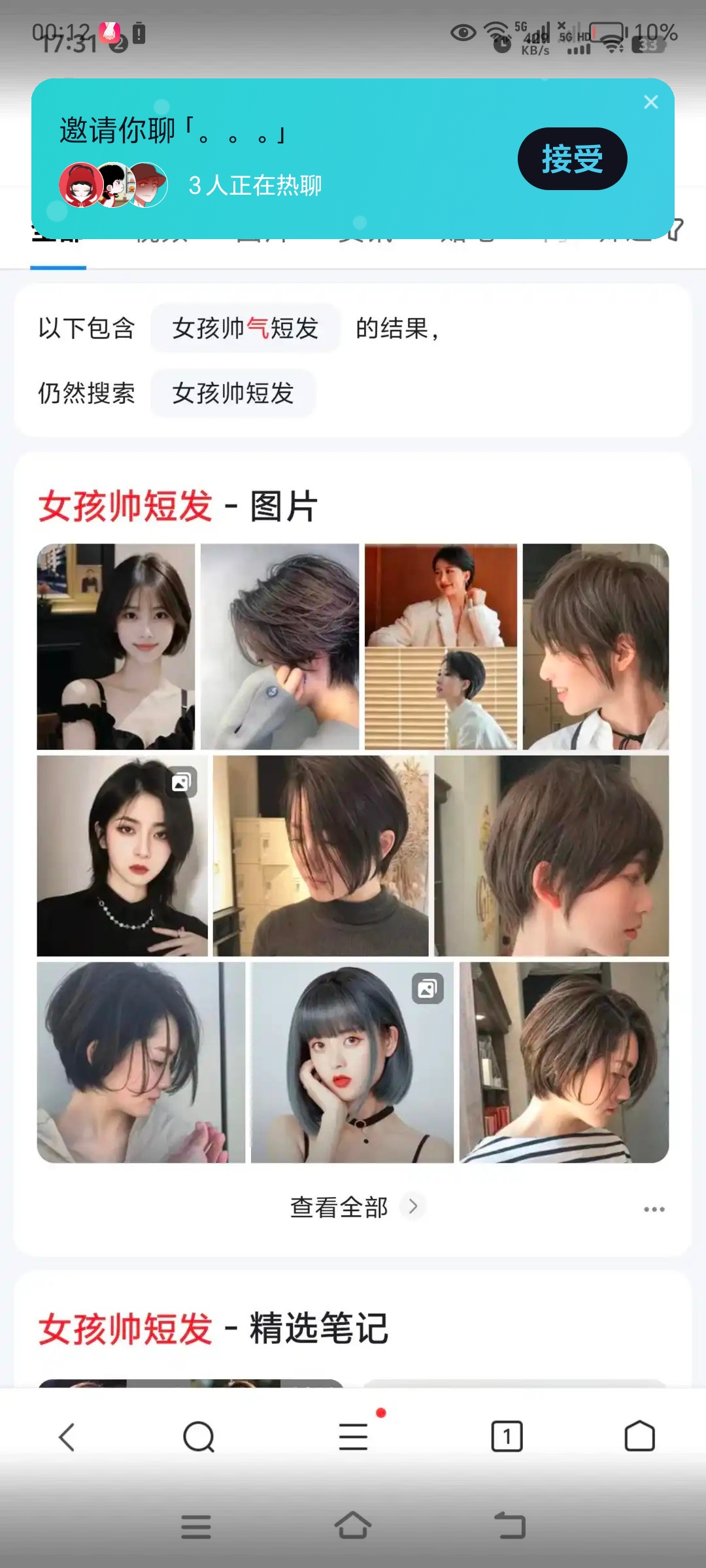Dismiss the chat invitation banner

650,102
